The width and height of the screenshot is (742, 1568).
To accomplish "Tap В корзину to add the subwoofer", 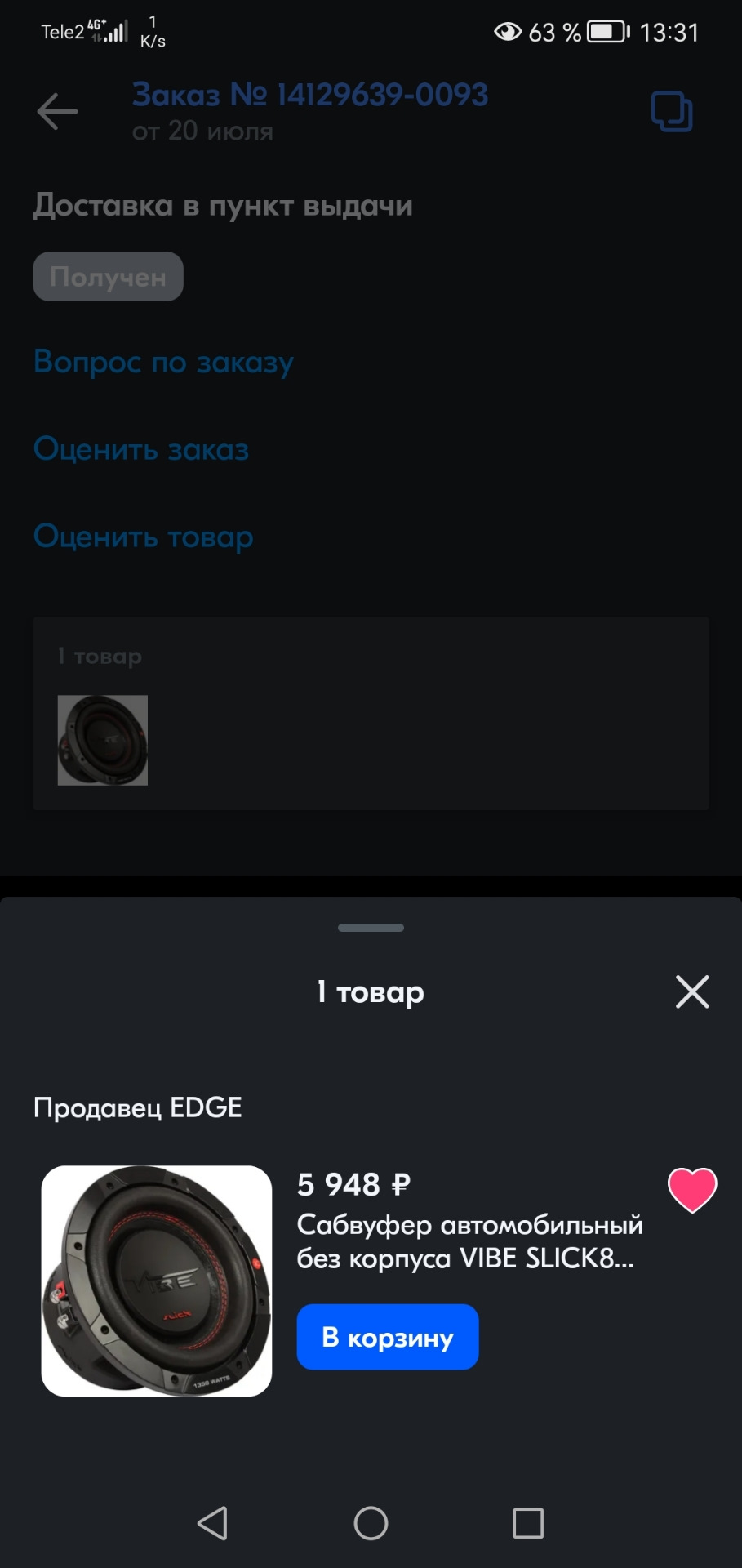I will click(x=387, y=1336).
